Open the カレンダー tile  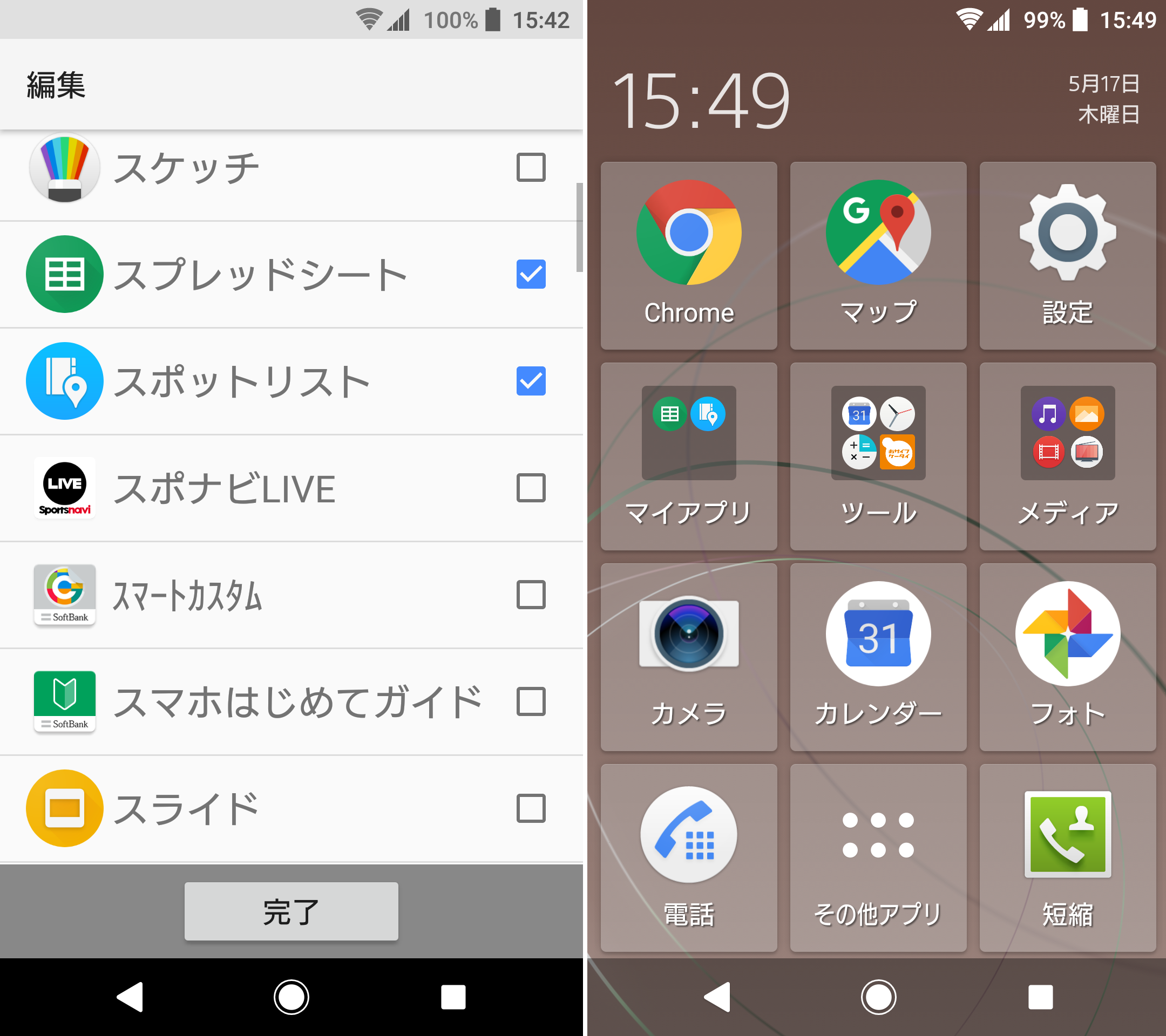[878, 657]
